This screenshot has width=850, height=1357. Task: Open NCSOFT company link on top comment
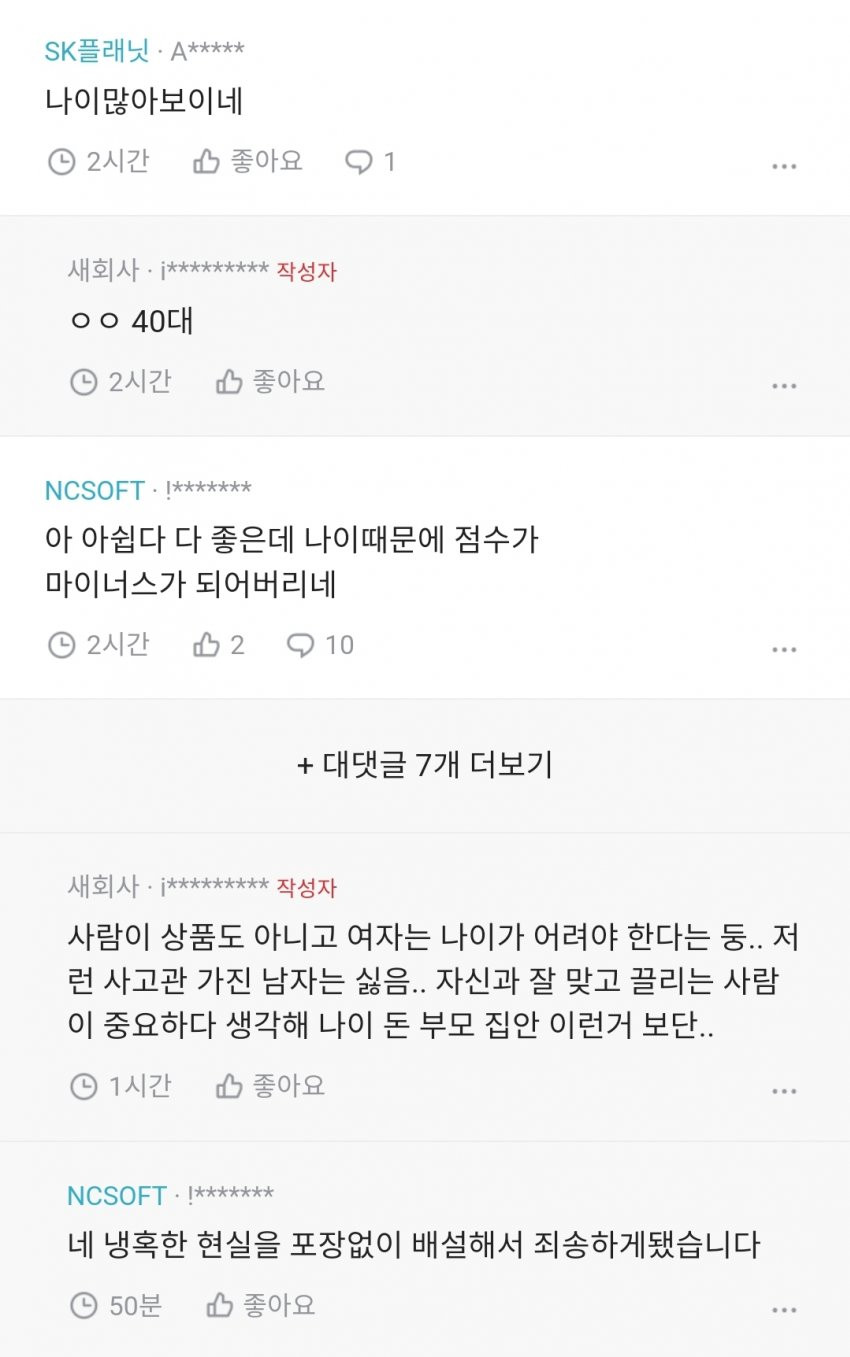pyautogui.click(x=95, y=490)
